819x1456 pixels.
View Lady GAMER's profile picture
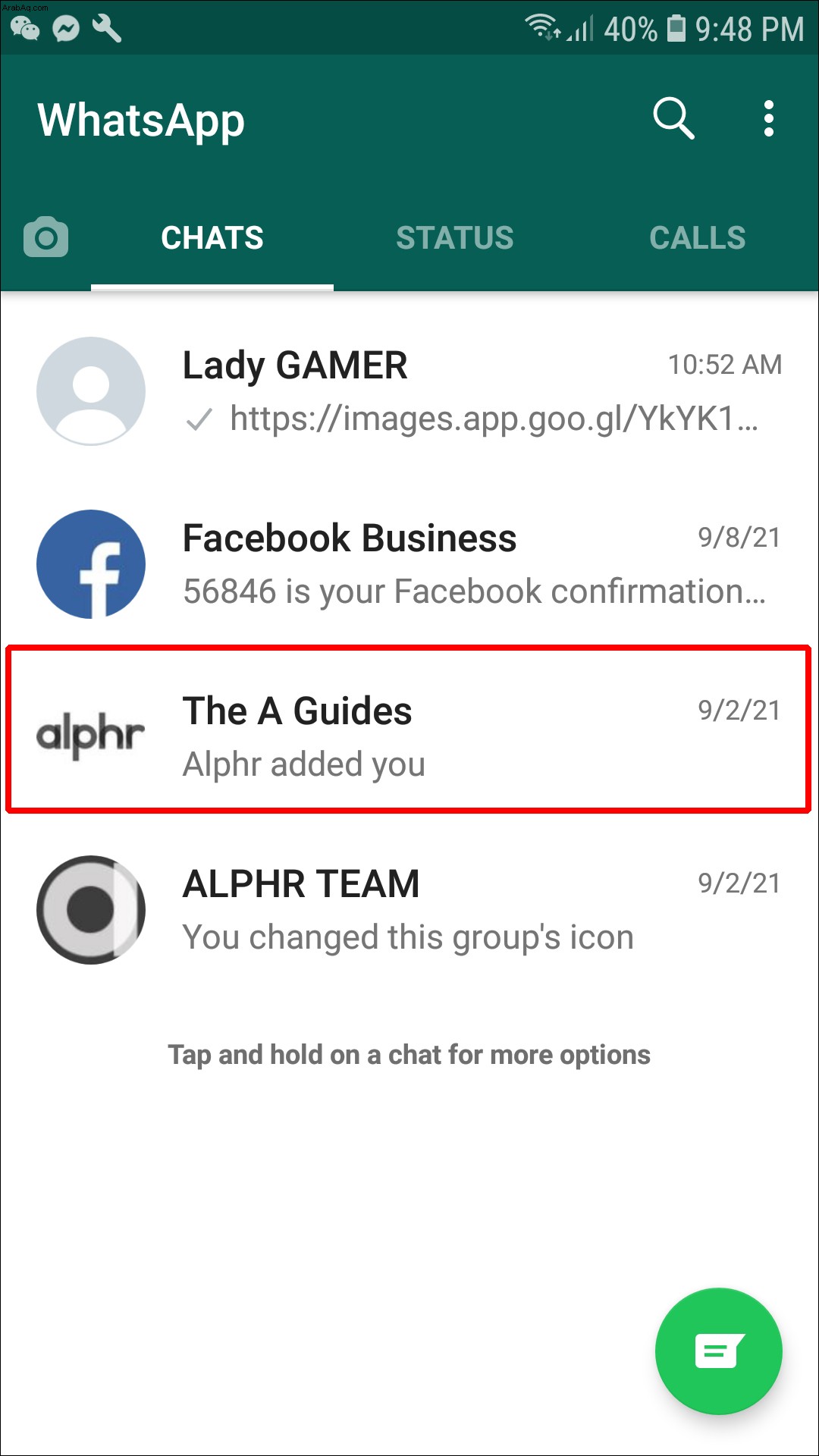pos(91,391)
